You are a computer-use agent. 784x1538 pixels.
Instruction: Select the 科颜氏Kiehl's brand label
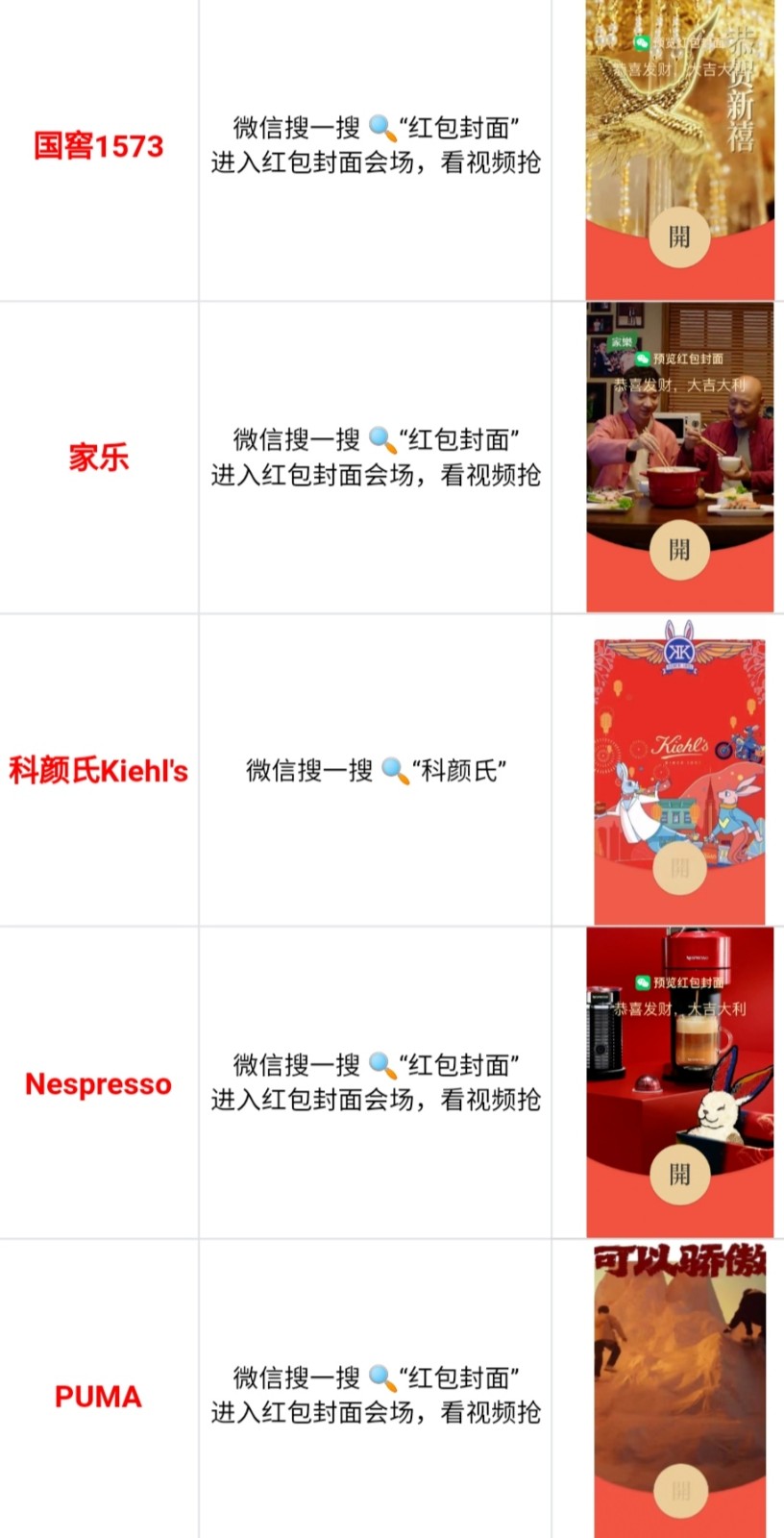pos(100,769)
